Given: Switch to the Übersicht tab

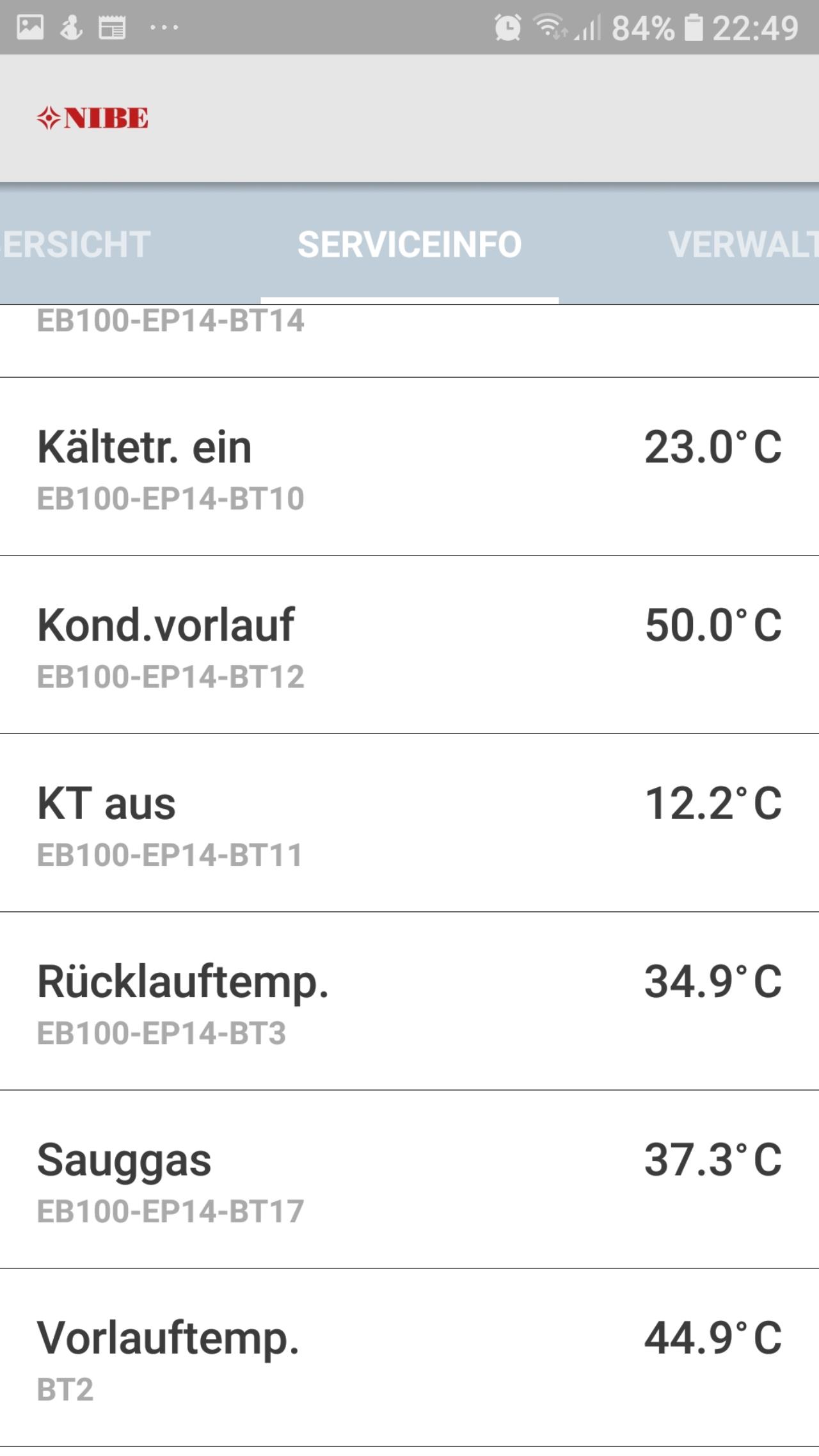Looking at the screenshot, I should 77,244.
